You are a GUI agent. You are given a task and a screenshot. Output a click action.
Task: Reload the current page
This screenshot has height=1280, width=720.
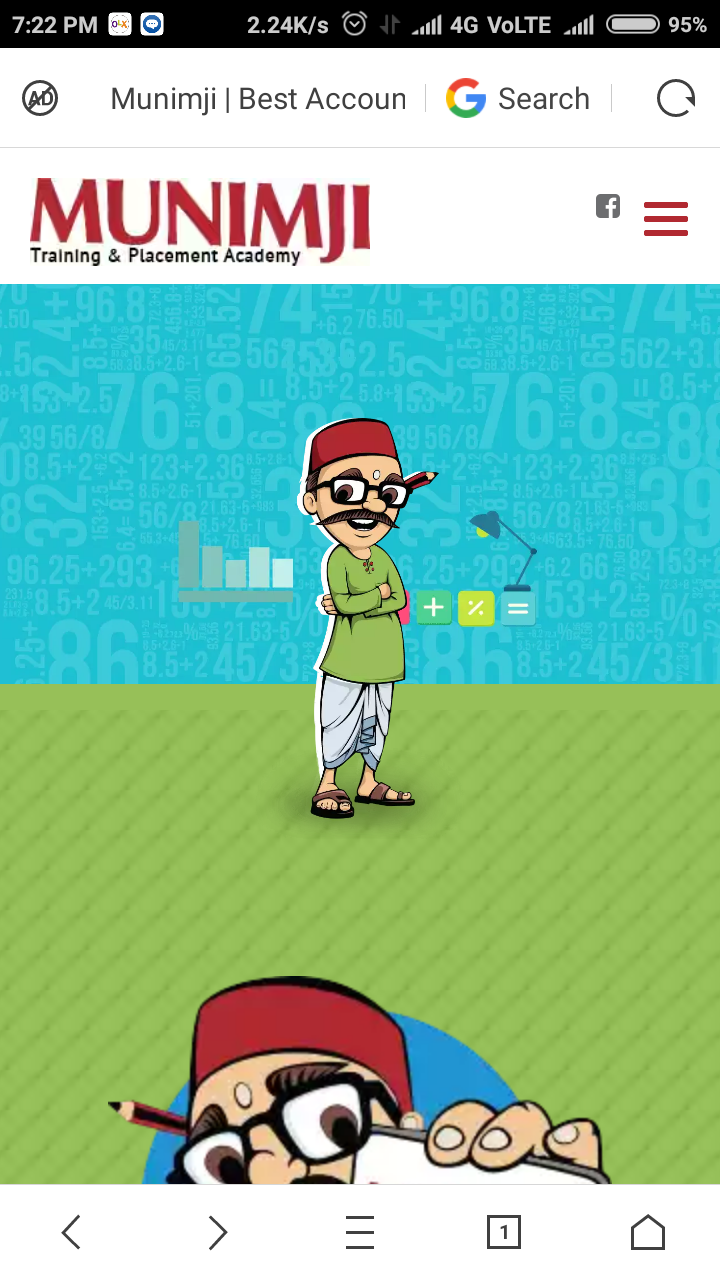[x=675, y=99]
